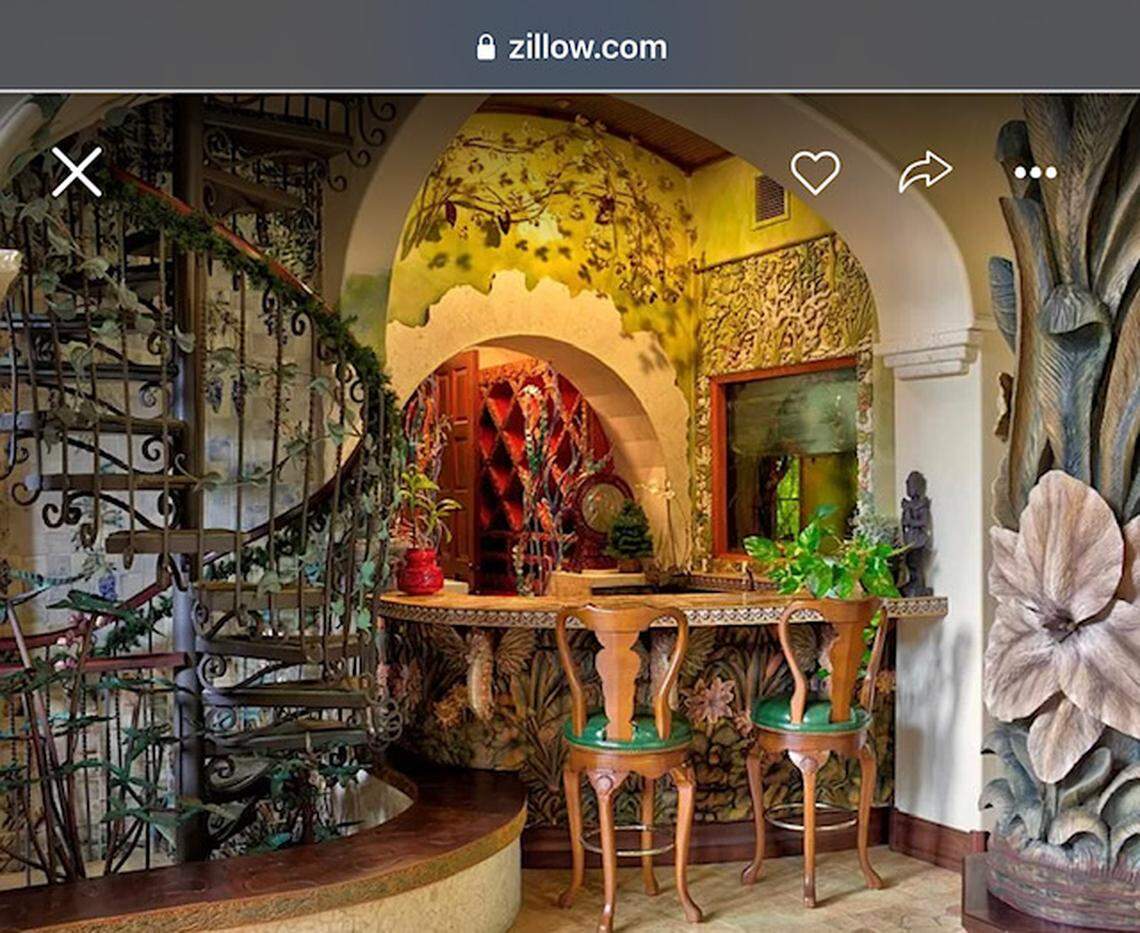Share this listing photo

[x=924, y=171]
